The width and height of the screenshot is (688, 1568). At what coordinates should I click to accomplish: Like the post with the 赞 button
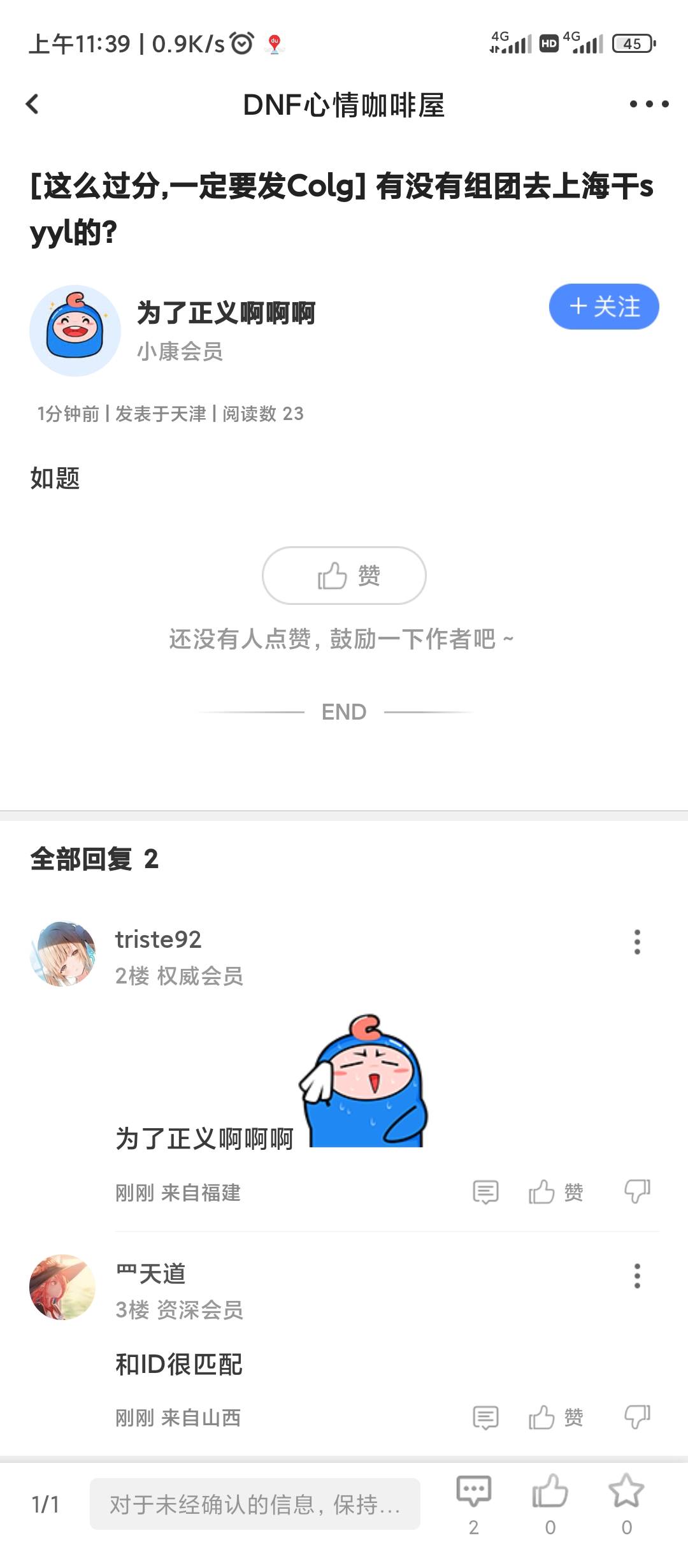[x=344, y=576]
